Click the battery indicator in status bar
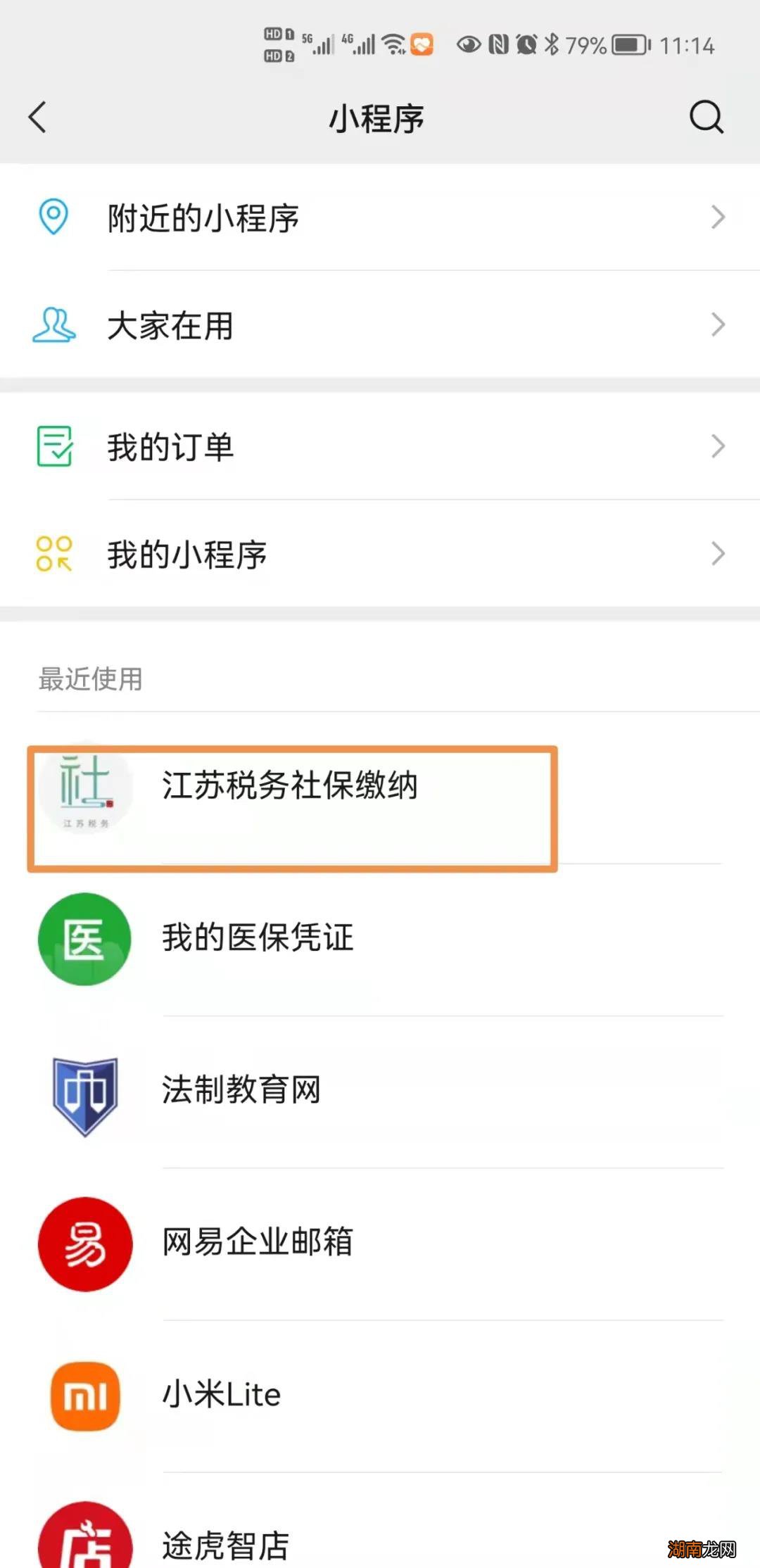This screenshot has height=1568, width=760. point(628,44)
